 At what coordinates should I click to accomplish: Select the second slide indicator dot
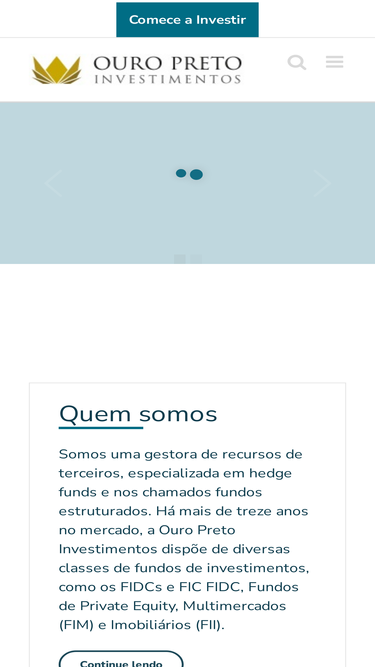196,259
